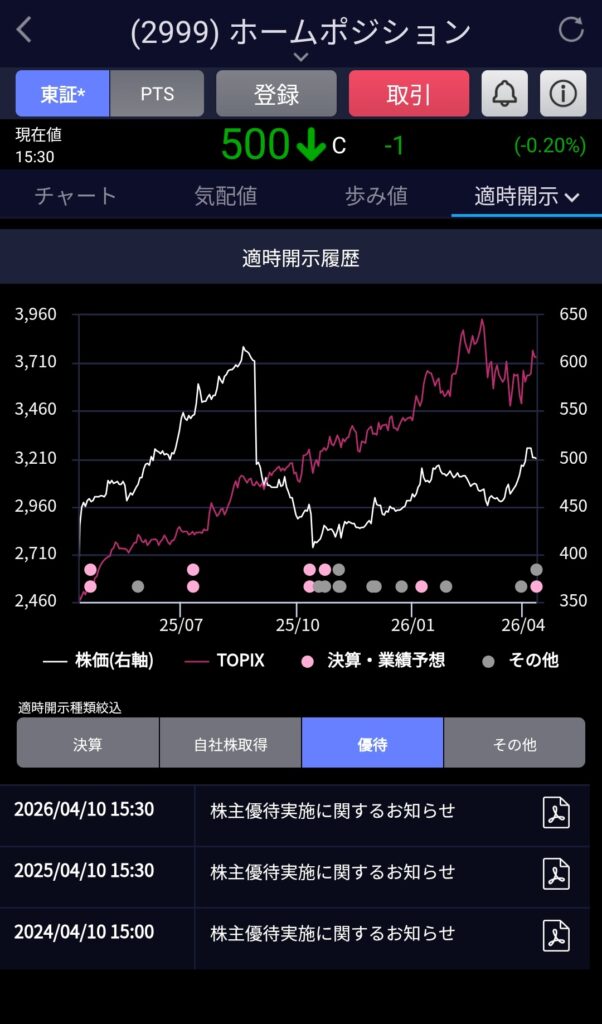Switch to the チャート tab
602x1024 pixels.
click(75, 196)
